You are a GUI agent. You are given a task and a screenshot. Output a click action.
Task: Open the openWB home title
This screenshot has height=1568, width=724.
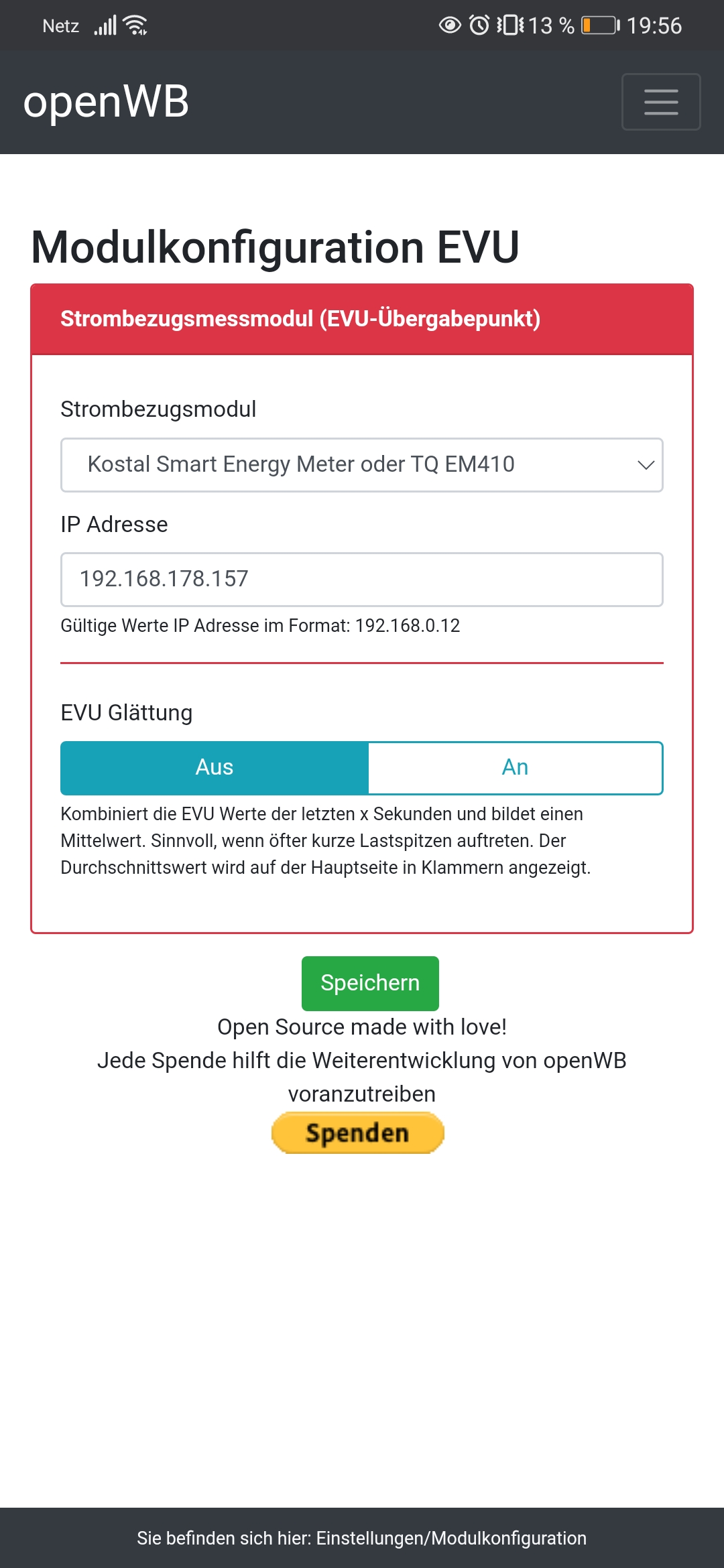(x=106, y=102)
